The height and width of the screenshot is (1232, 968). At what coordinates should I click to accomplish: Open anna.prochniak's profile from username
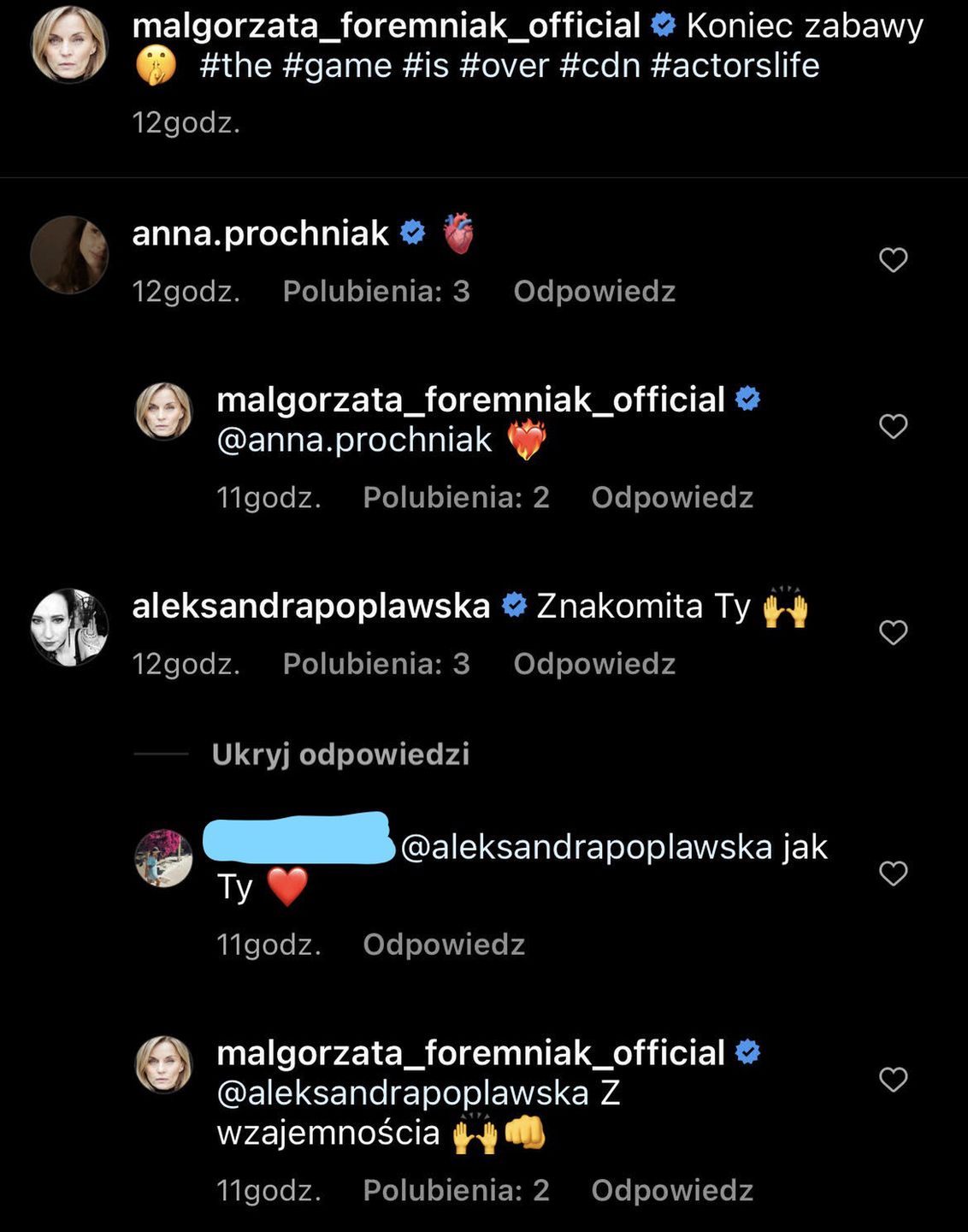point(260,234)
